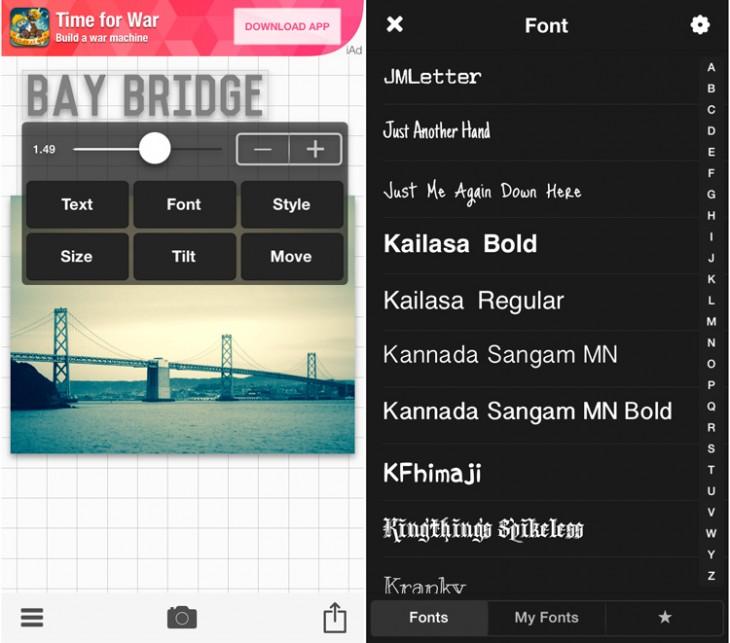Open the camera icon
The height and width of the screenshot is (643, 730).
181,617
